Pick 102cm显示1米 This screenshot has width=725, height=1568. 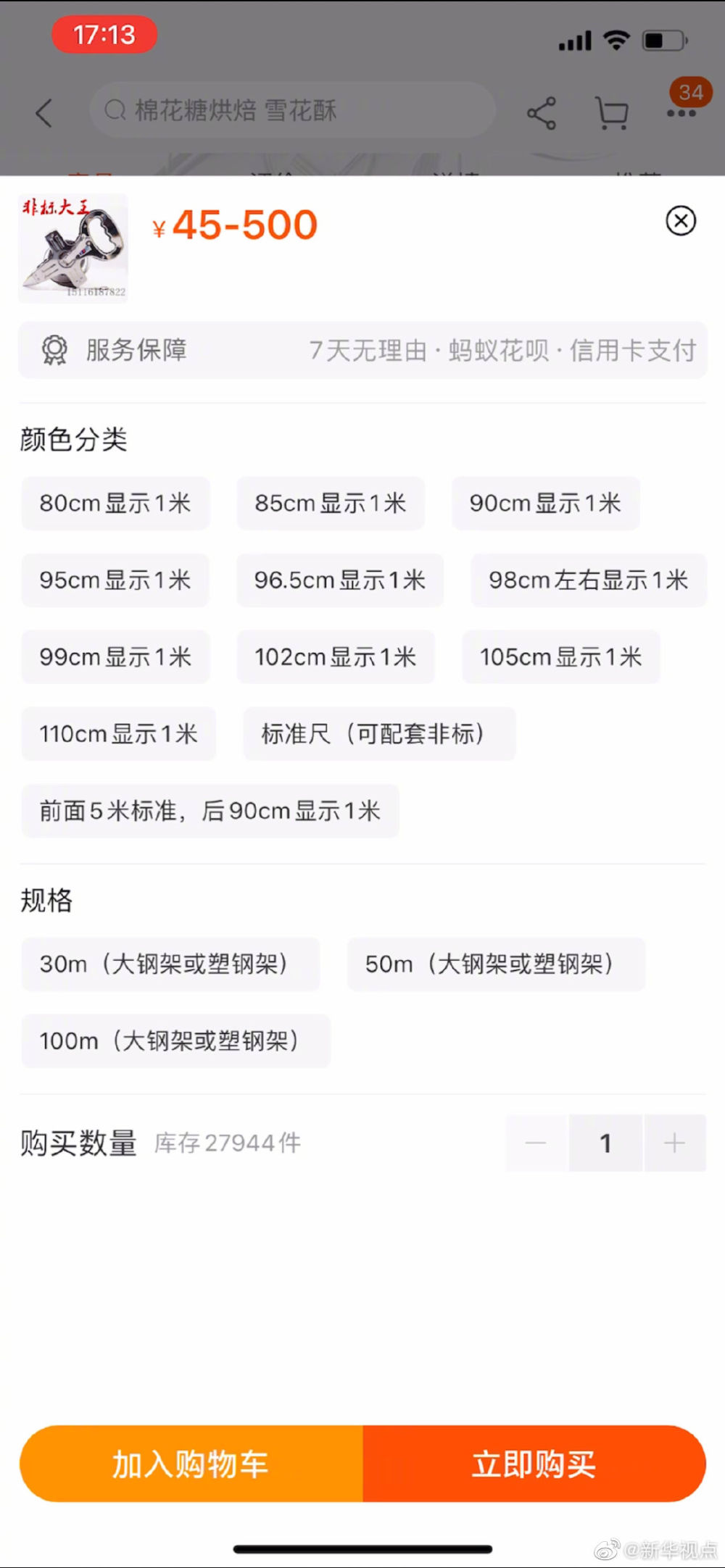click(x=335, y=656)
